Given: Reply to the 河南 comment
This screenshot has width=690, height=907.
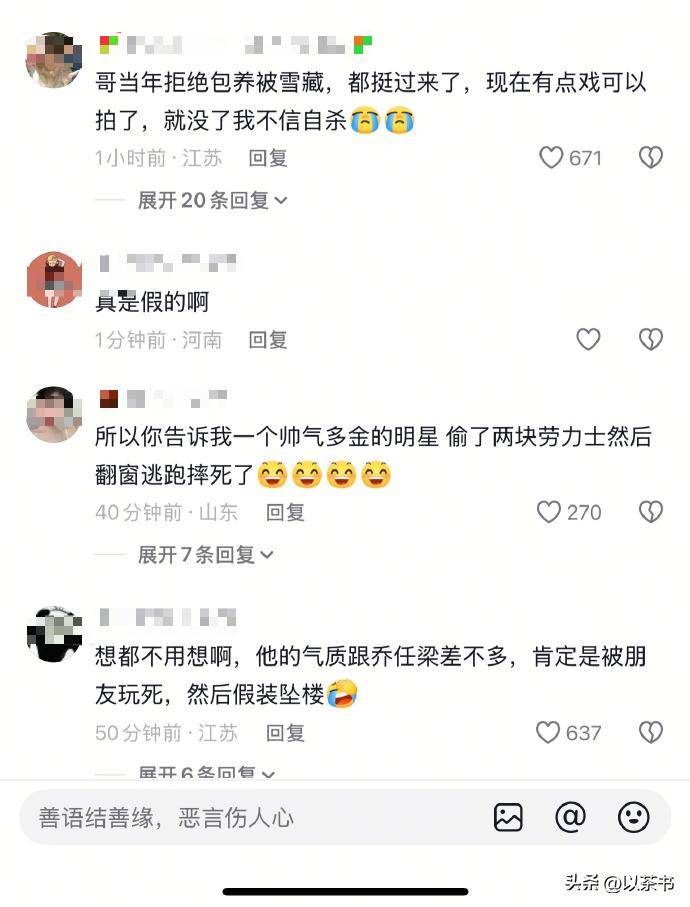Looking at the screenshot, I should click(x=268, y=340).
